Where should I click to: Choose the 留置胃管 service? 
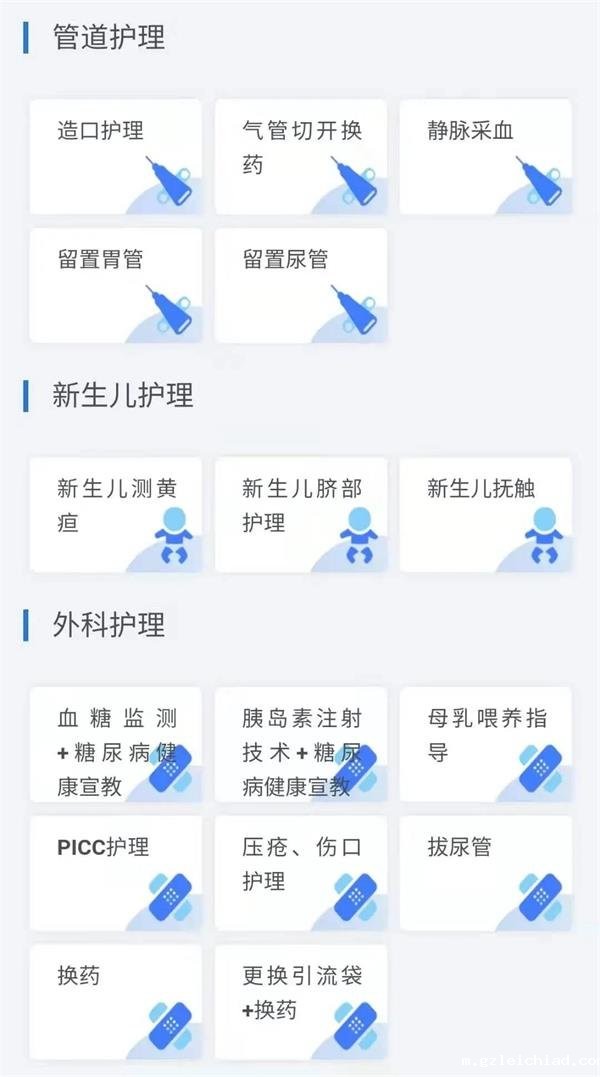[x=115, y=285]
